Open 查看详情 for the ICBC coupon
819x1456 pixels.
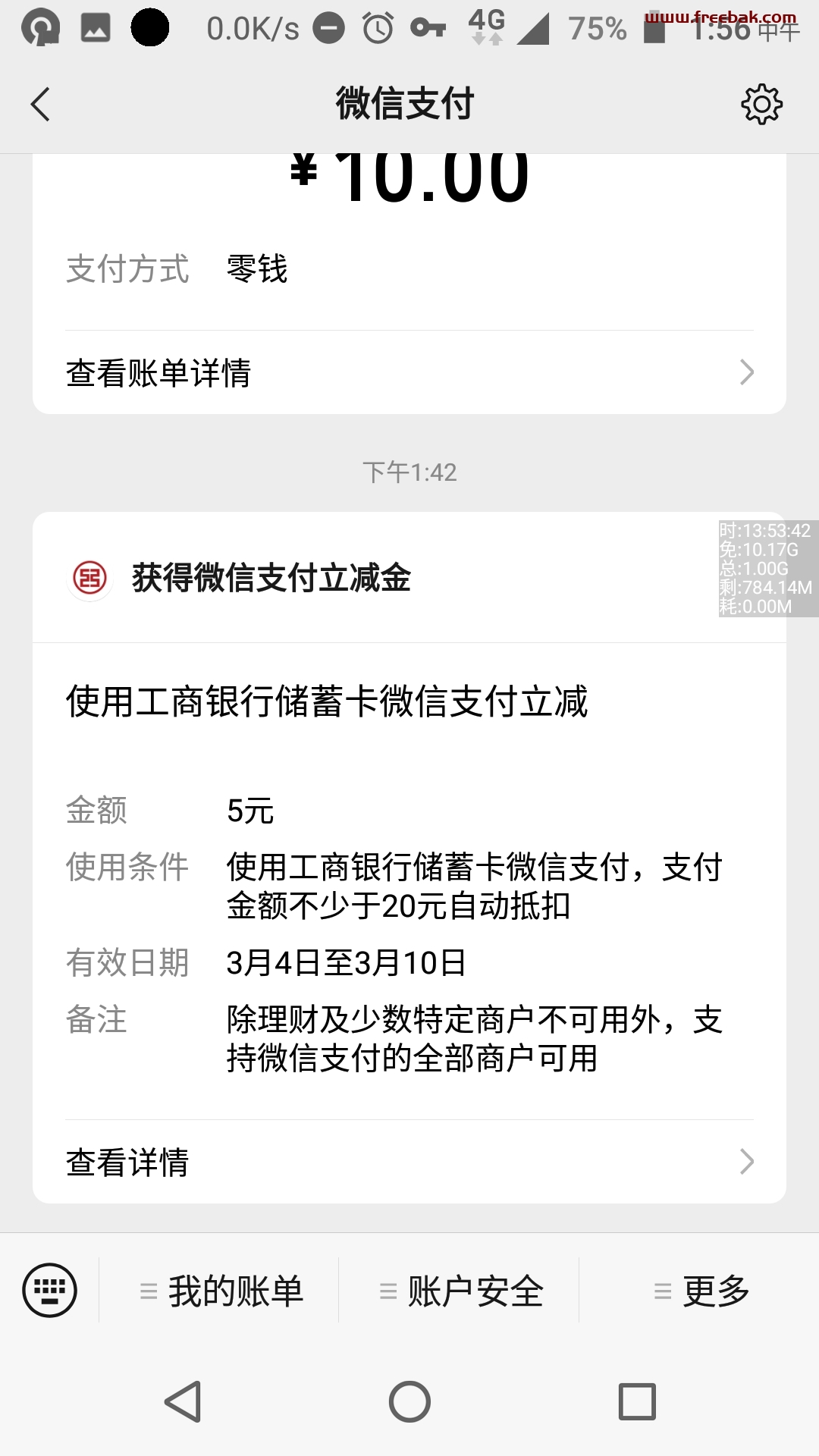point(409,1162)
